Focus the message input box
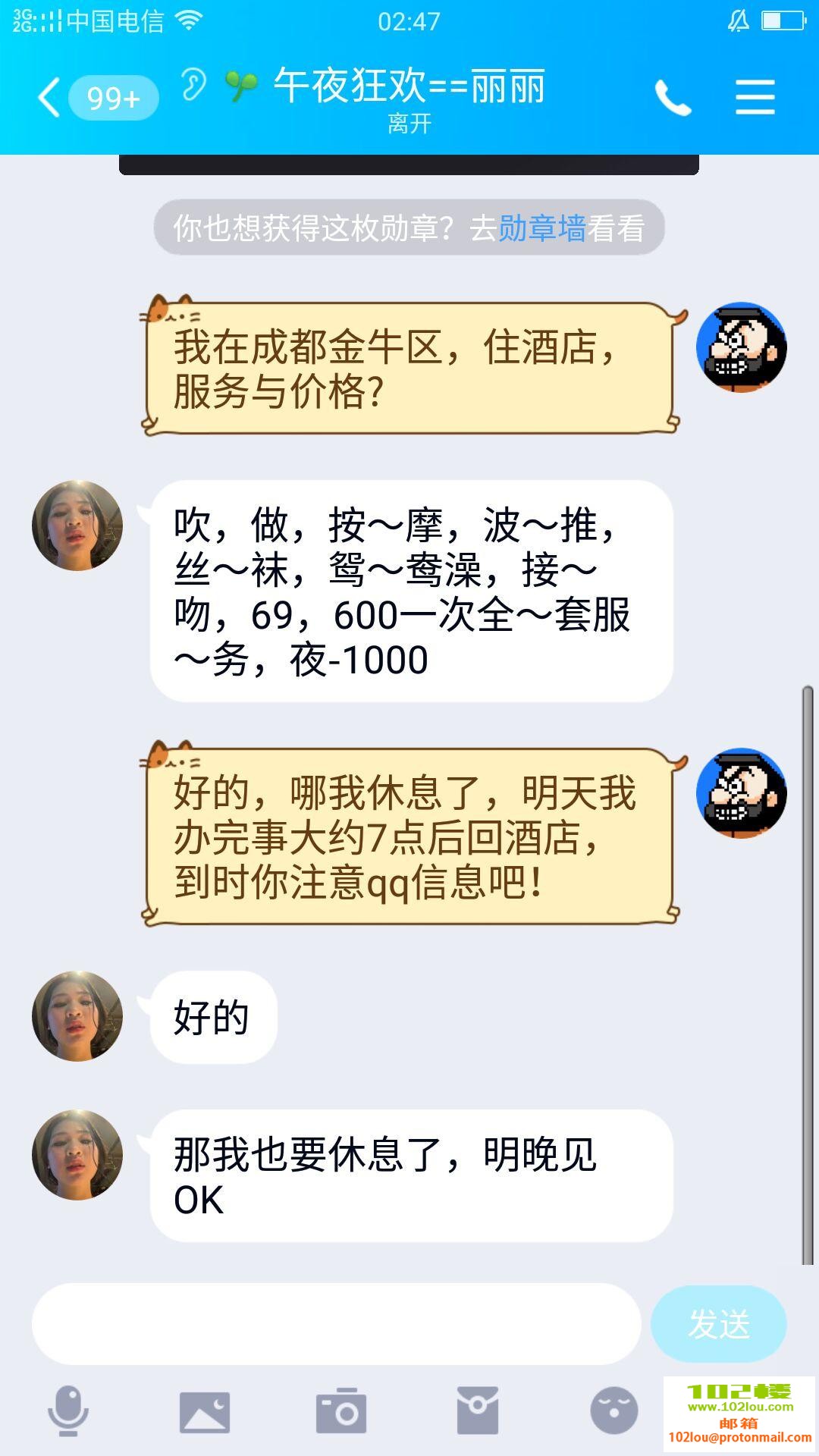The height and width of the screenshot is (1456, 819). (x=336, y=1324)
